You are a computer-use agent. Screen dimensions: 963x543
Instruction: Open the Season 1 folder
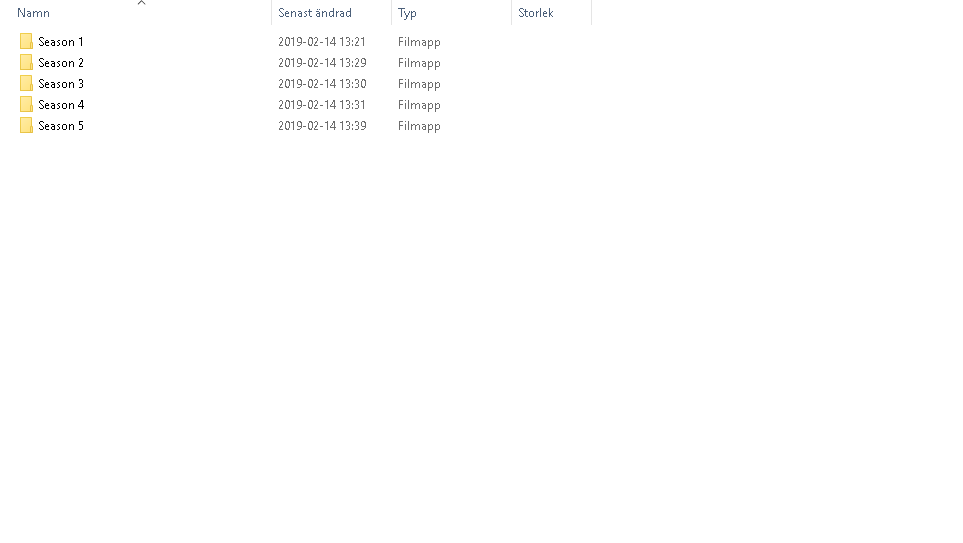tap(60, 42)
